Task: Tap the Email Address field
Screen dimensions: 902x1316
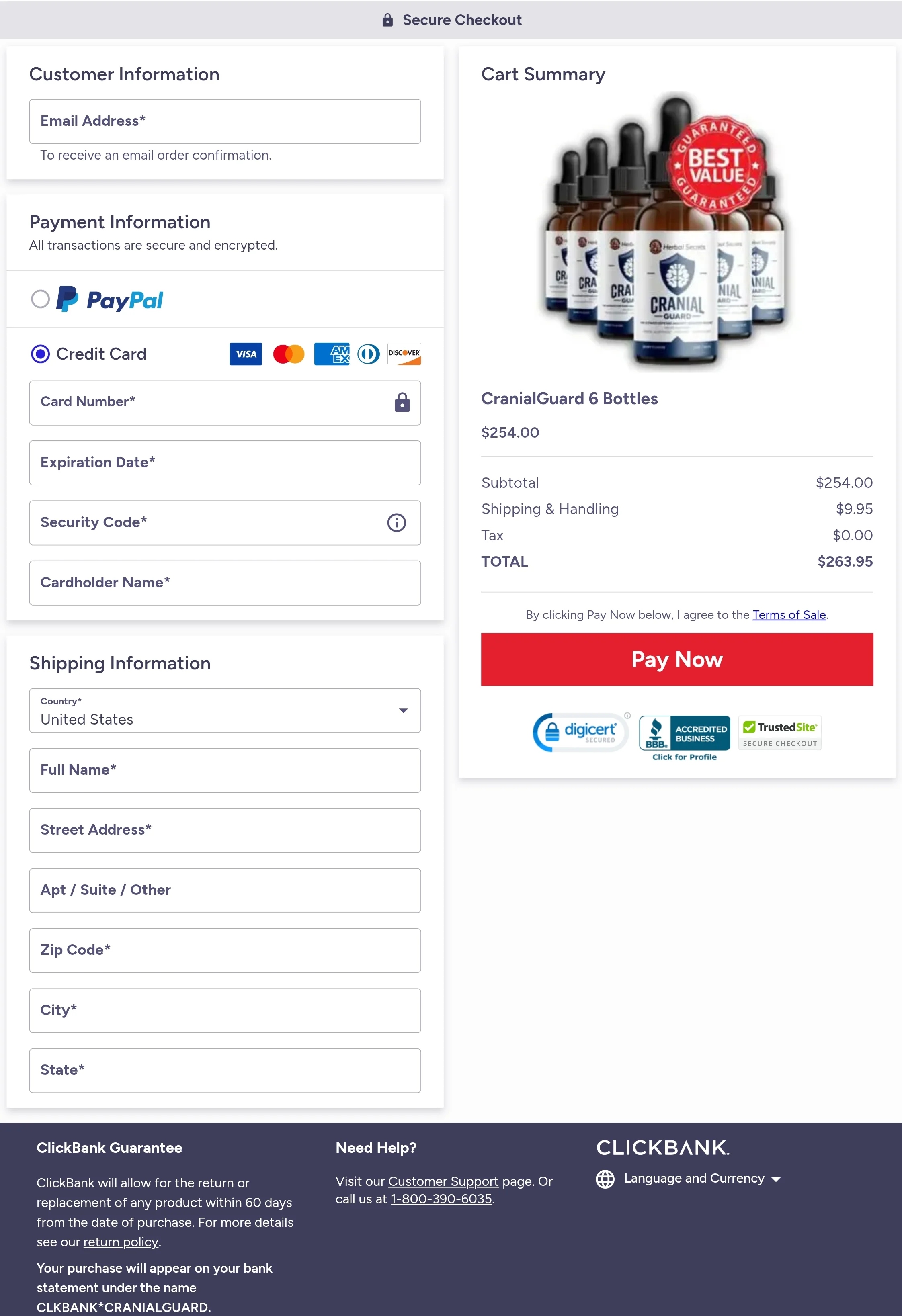Action: (224, 121)
